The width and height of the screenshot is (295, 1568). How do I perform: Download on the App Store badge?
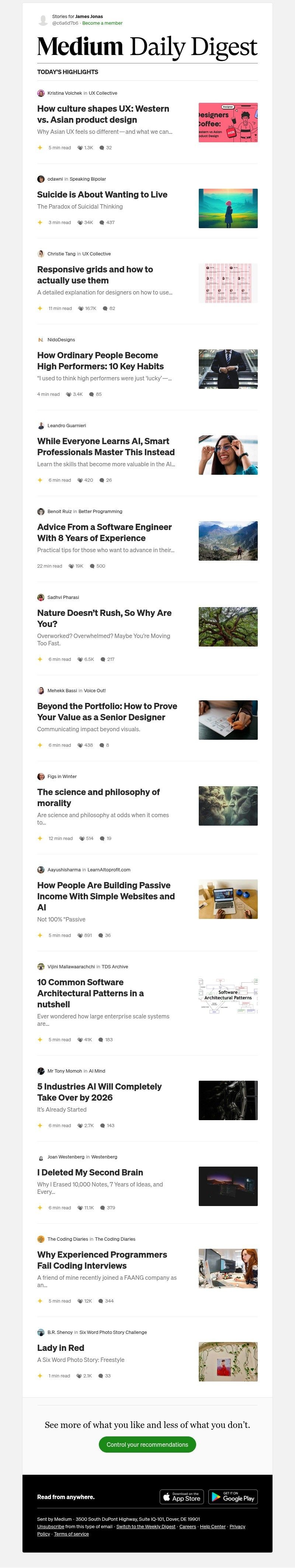[x=182, y=1497]
